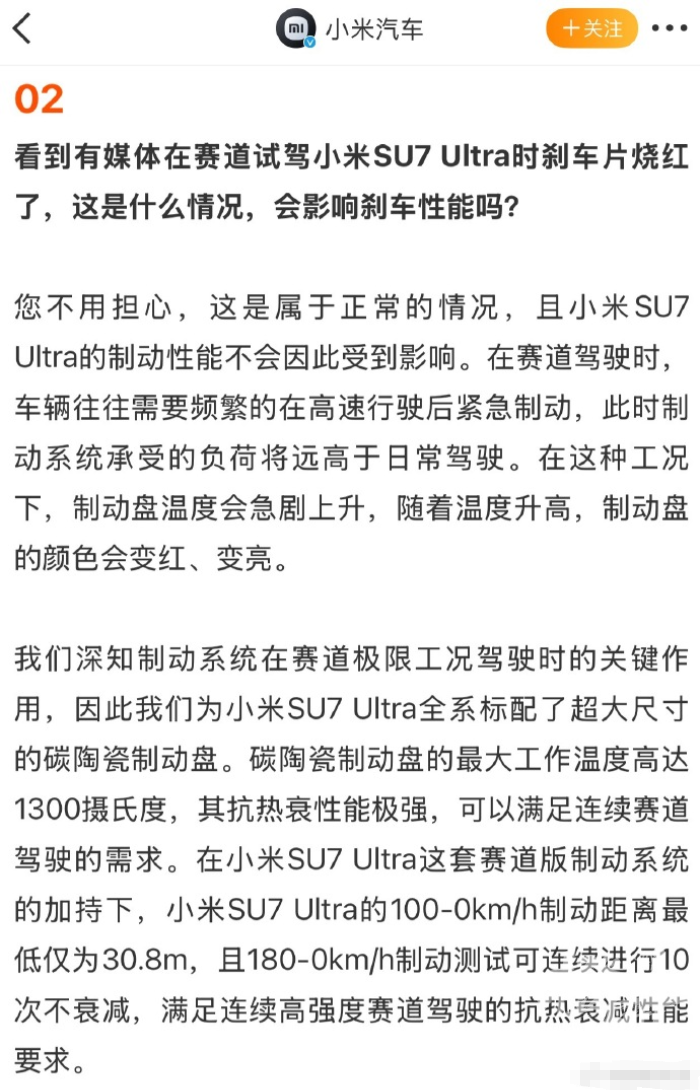Image resolution: width=700 pixels, height=1092 pixels.
Task: Follow 小米汽车 with the 关注 button
Action: pyautogui.click(x=591, y=29)
